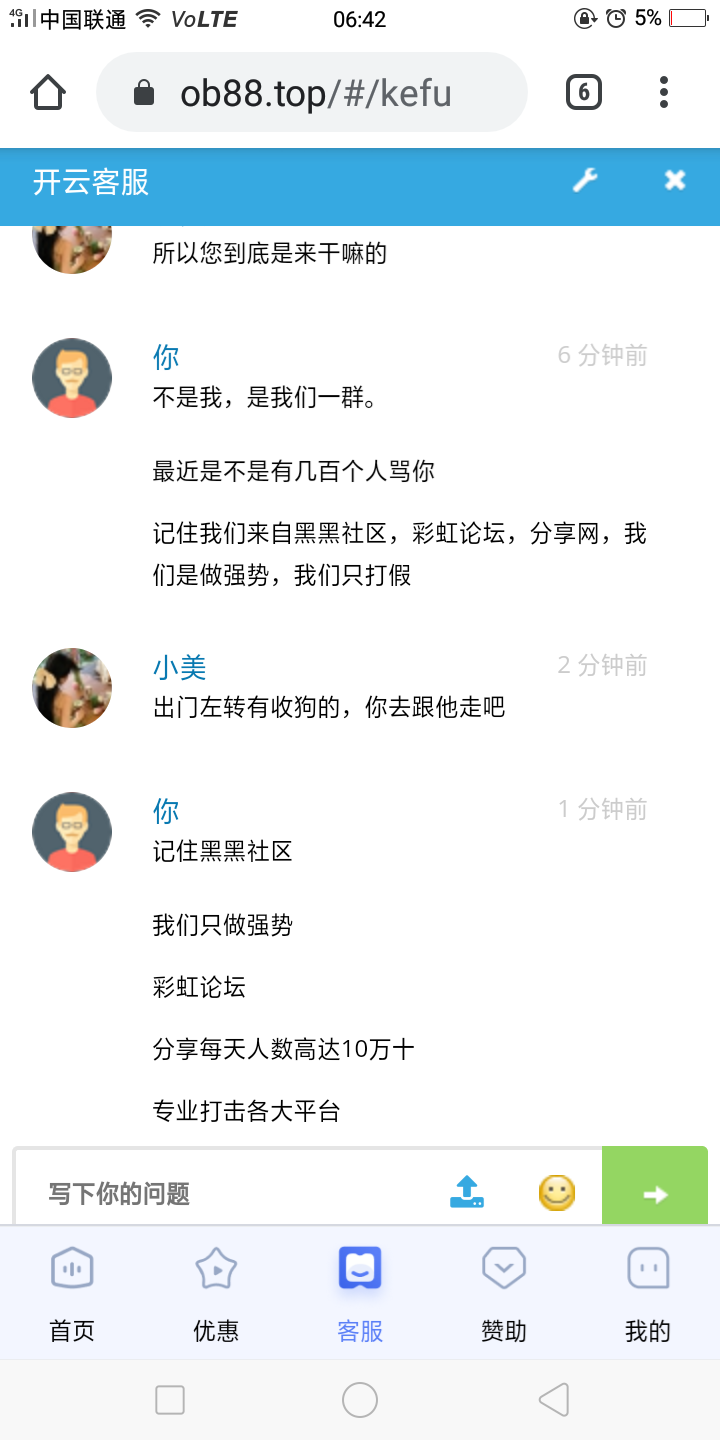Select the 首页 home icon in bottom nav
Screen dimensions: 720x1440
tap(71, 1268)
